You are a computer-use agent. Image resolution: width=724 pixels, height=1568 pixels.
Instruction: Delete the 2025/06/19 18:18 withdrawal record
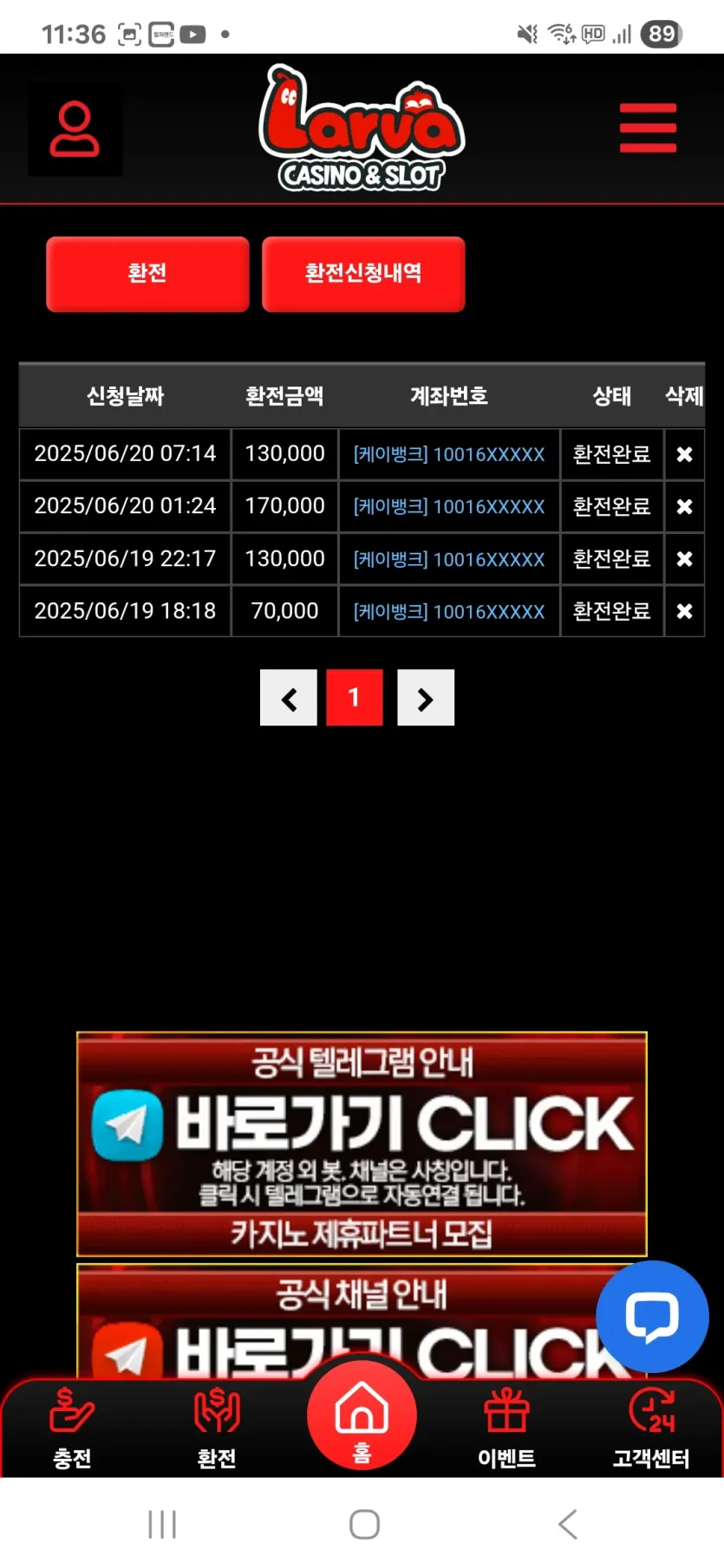click(x=684, y=611)
